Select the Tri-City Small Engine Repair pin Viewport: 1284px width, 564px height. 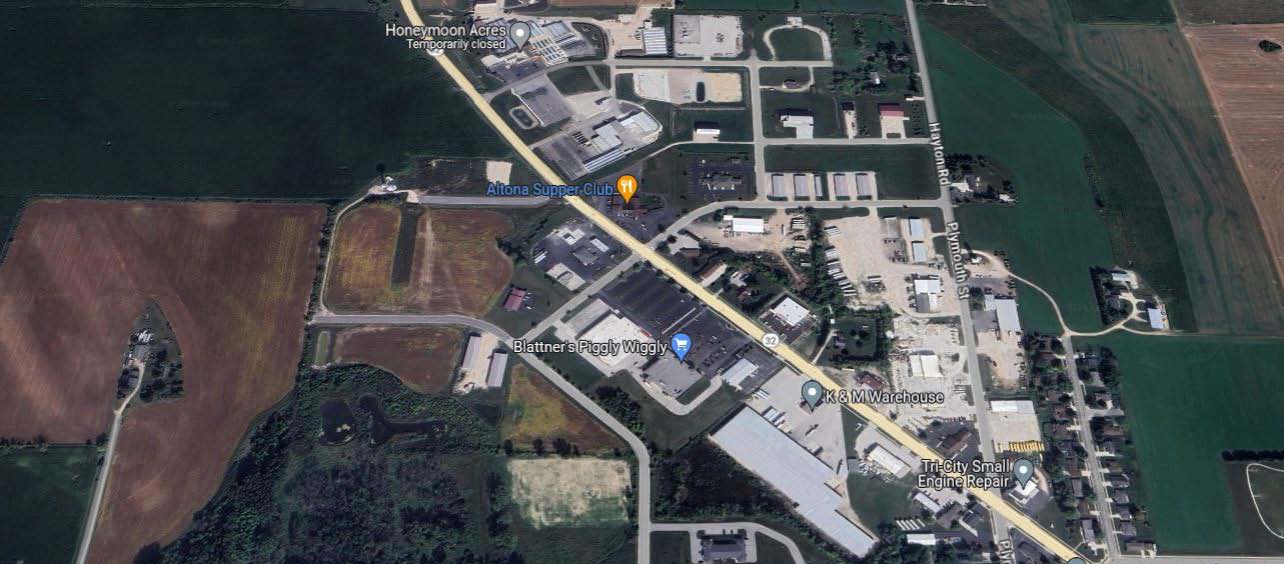pos(1023,472)
